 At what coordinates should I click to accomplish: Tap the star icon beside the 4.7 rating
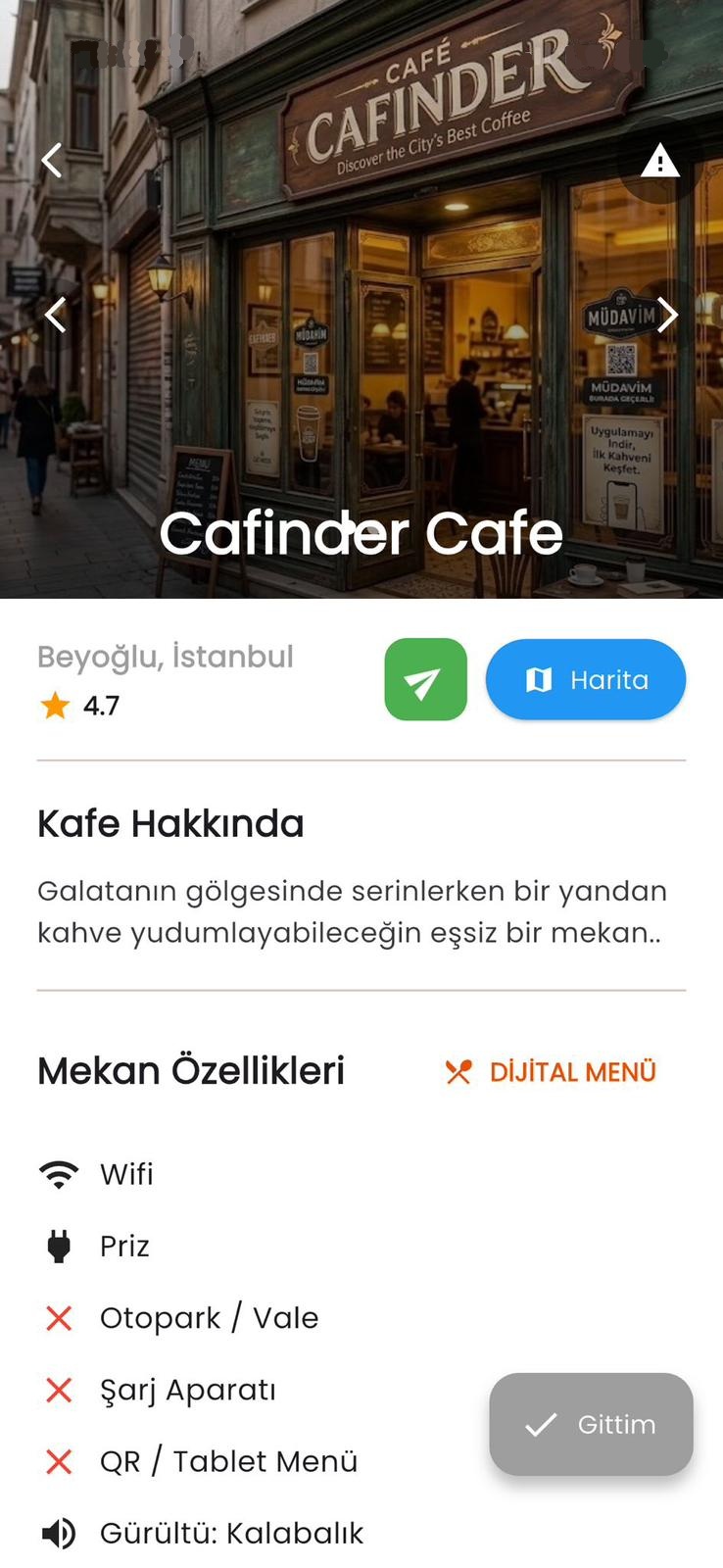tap(54, 705)
